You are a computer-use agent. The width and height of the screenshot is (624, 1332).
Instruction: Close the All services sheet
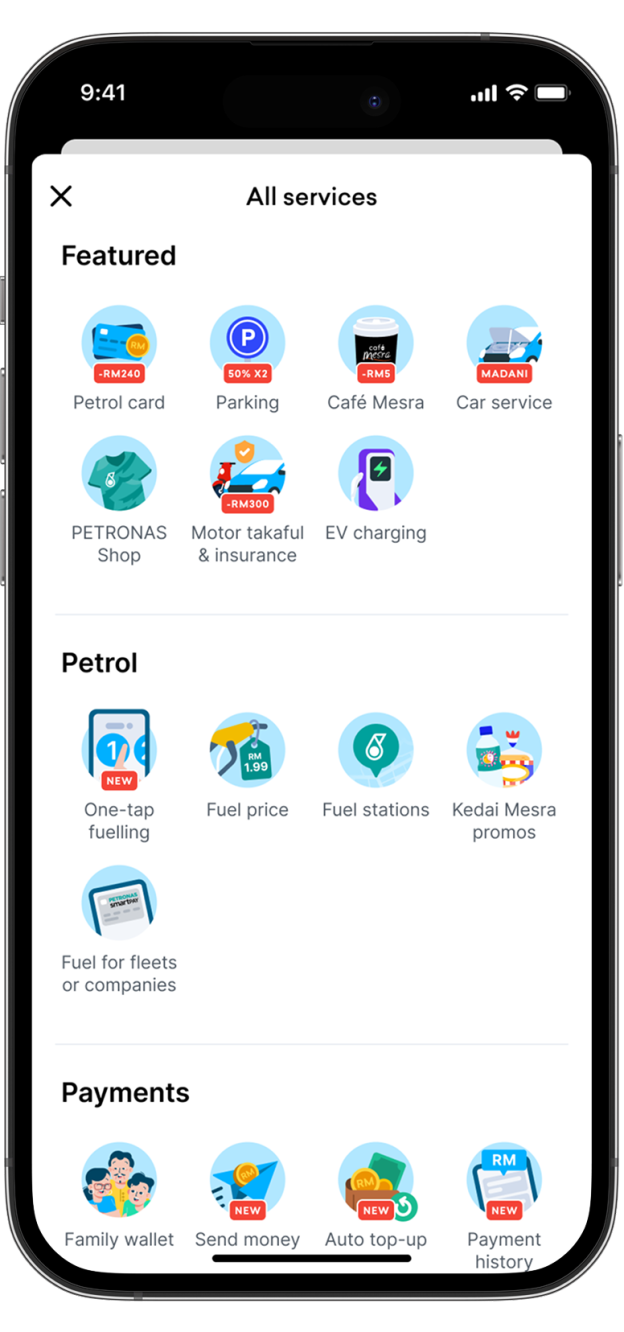61,196
